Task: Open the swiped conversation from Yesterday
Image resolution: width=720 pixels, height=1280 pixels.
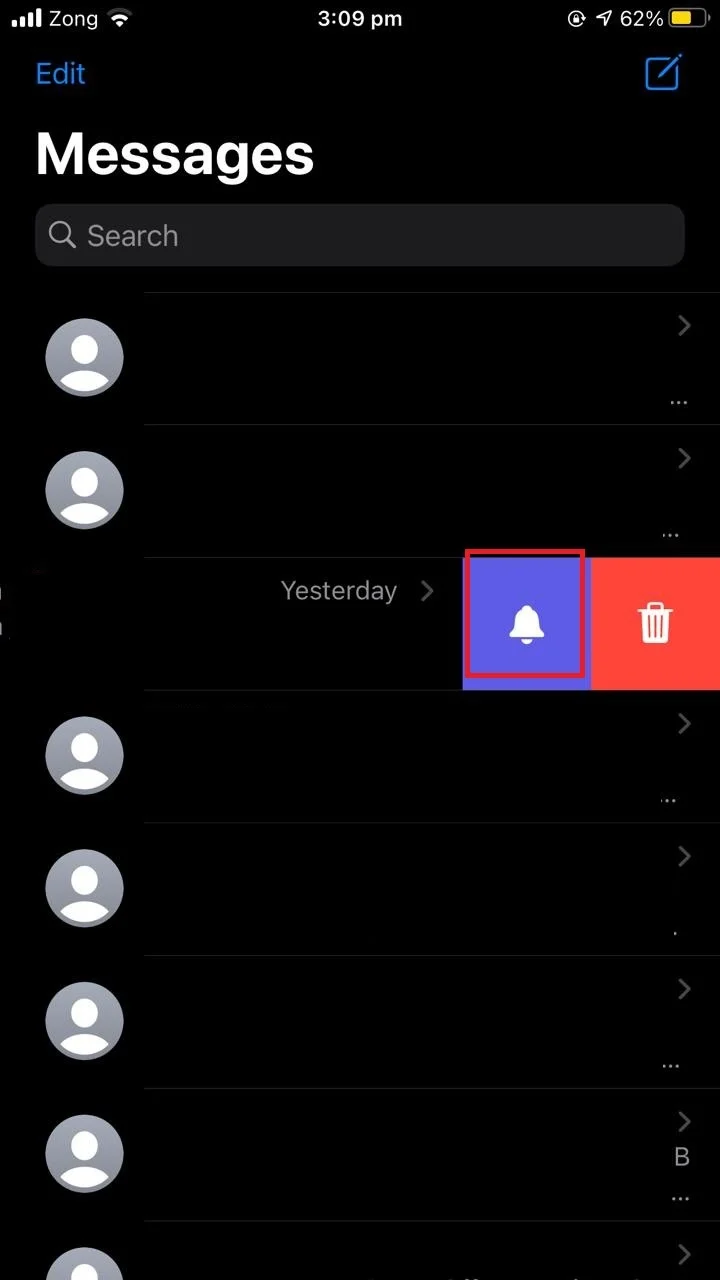Action: tap(231, 624)
